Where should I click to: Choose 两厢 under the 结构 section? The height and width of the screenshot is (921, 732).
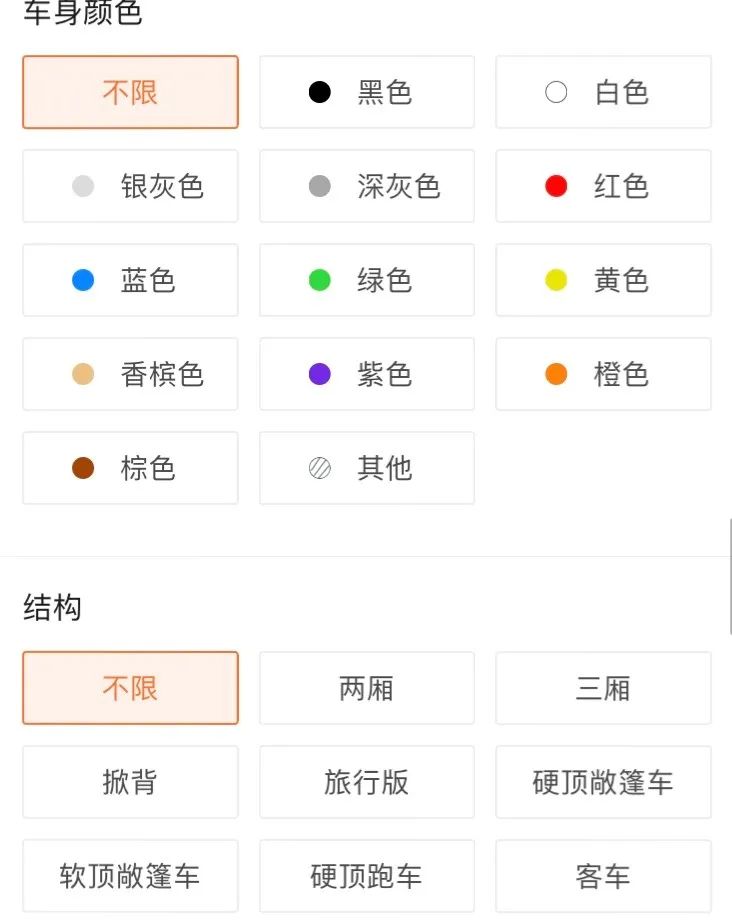(x=366, y=688)
